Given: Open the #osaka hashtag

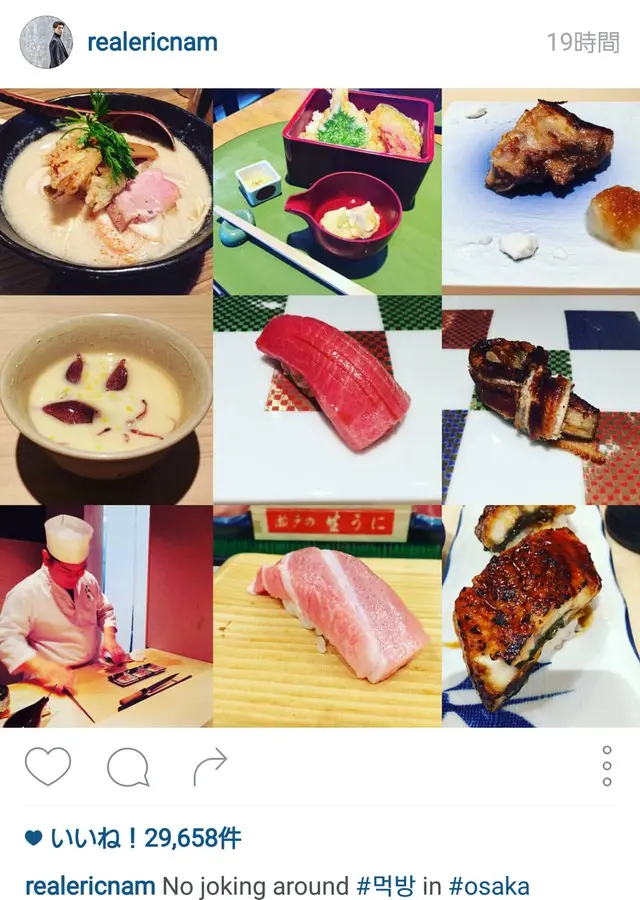Looking at the screenshot, I should [489, 886].
